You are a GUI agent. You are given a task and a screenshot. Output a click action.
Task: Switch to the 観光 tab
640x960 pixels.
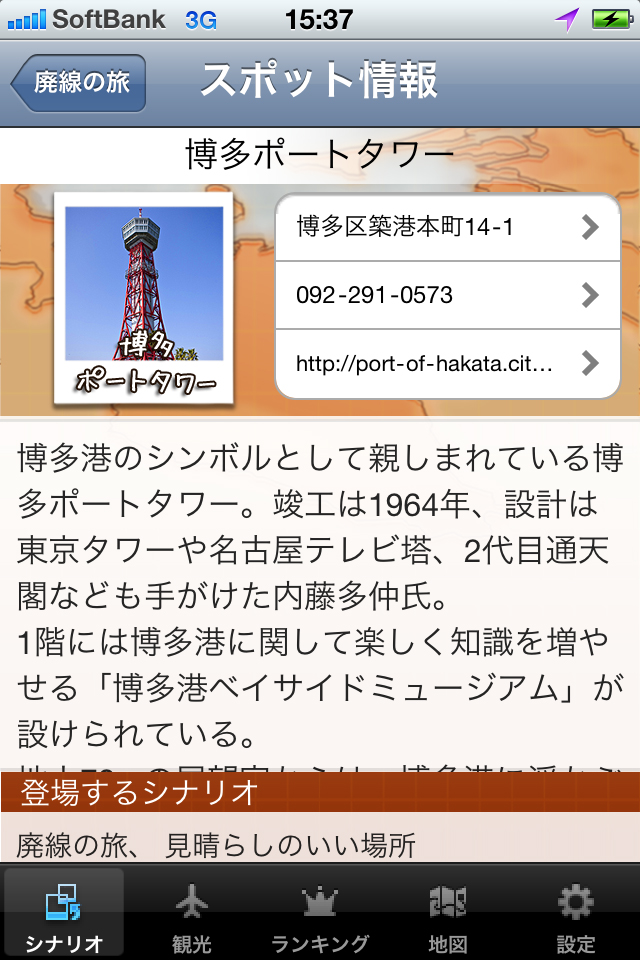192,914
